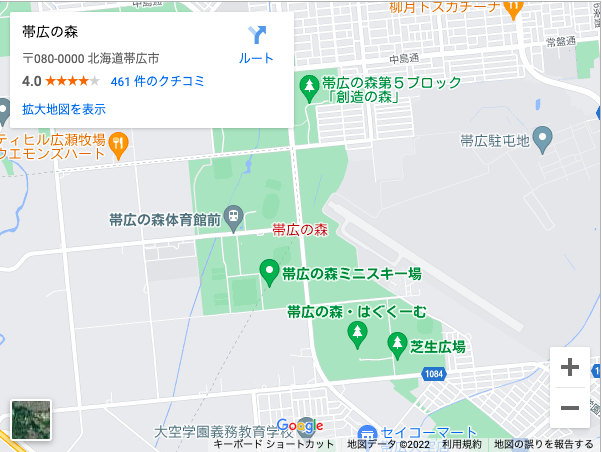
Task: Open the 461 件のクチコミ reviews link
Action: (157, 81)
